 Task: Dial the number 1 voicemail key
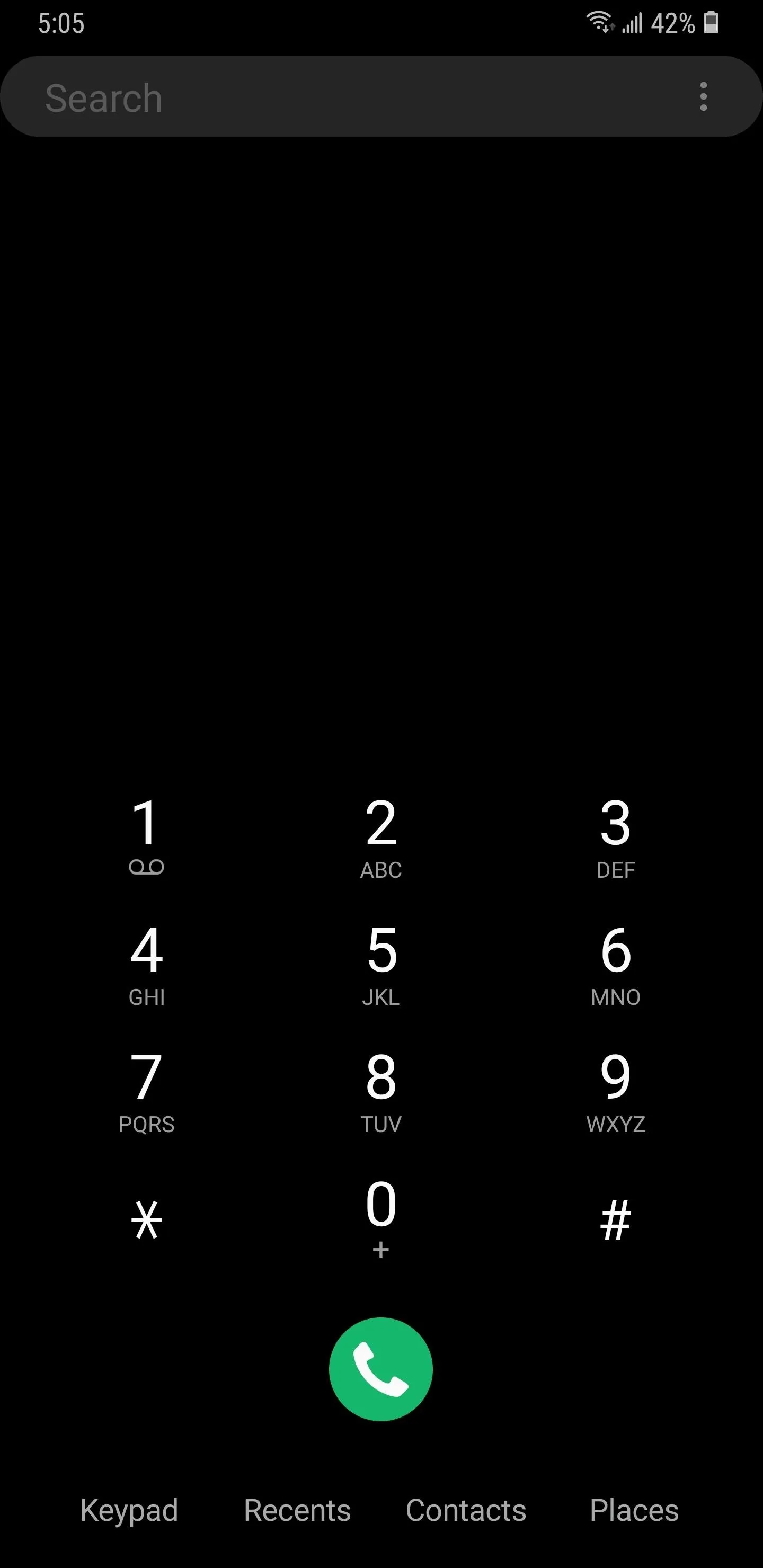147,837
